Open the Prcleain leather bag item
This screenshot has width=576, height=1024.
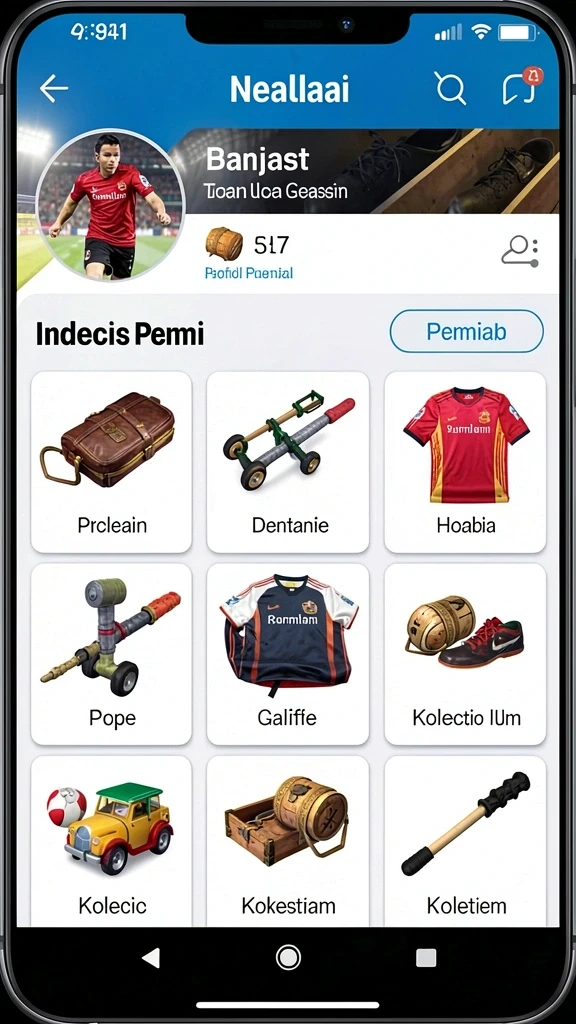[112, 462]
